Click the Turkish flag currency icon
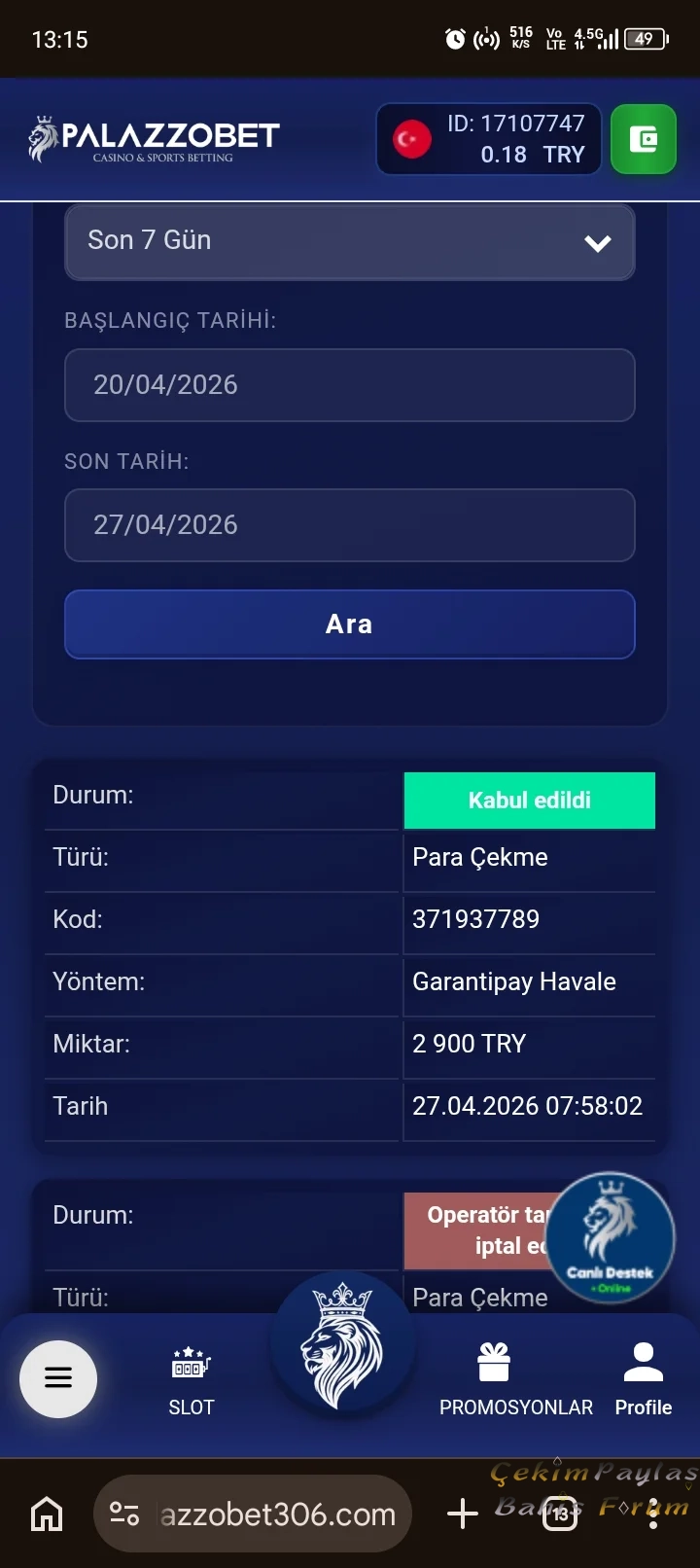Viewport: 700px width, 1568px height. tap(412, 138)
